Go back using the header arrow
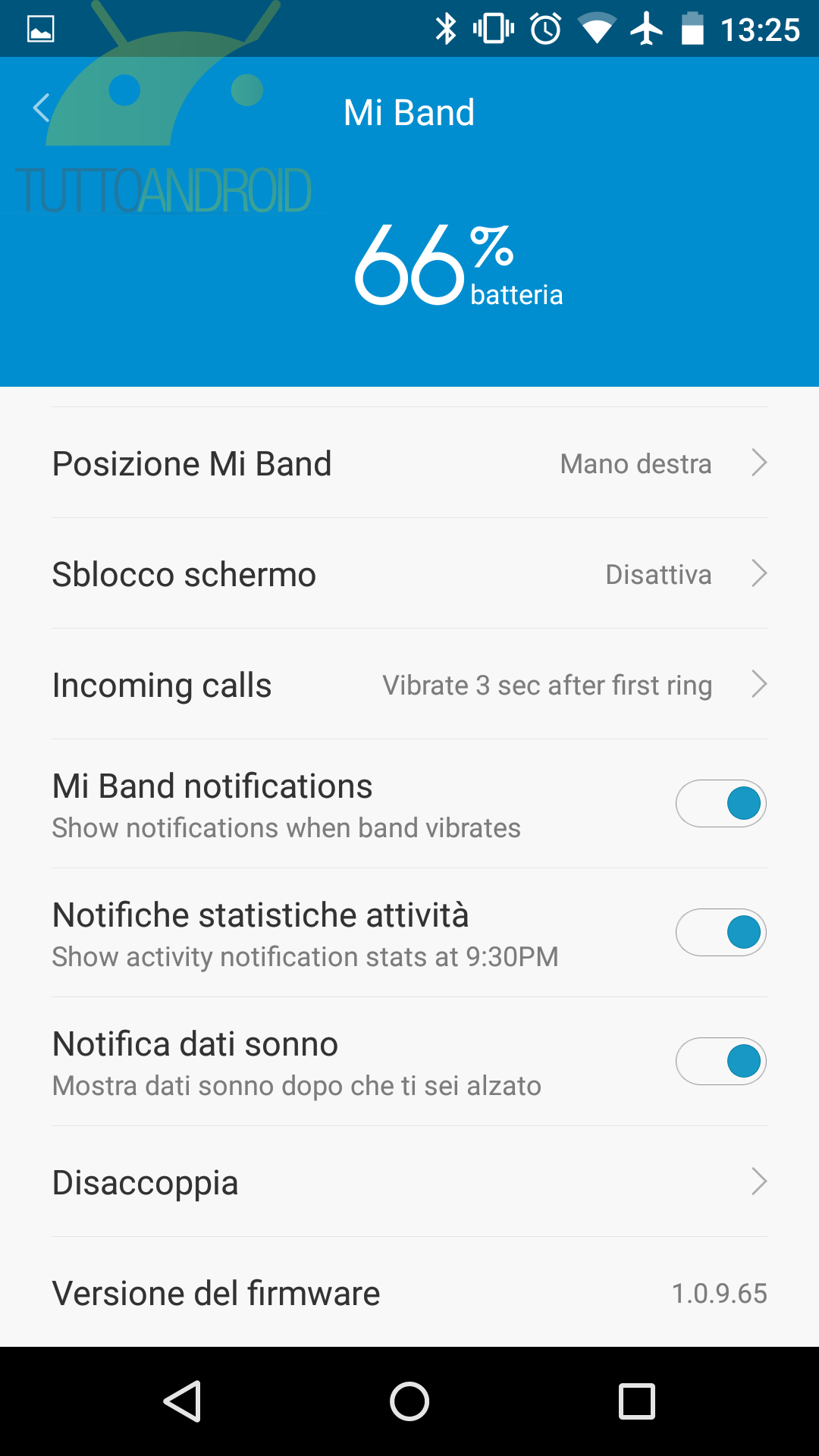 coord(42,108)
